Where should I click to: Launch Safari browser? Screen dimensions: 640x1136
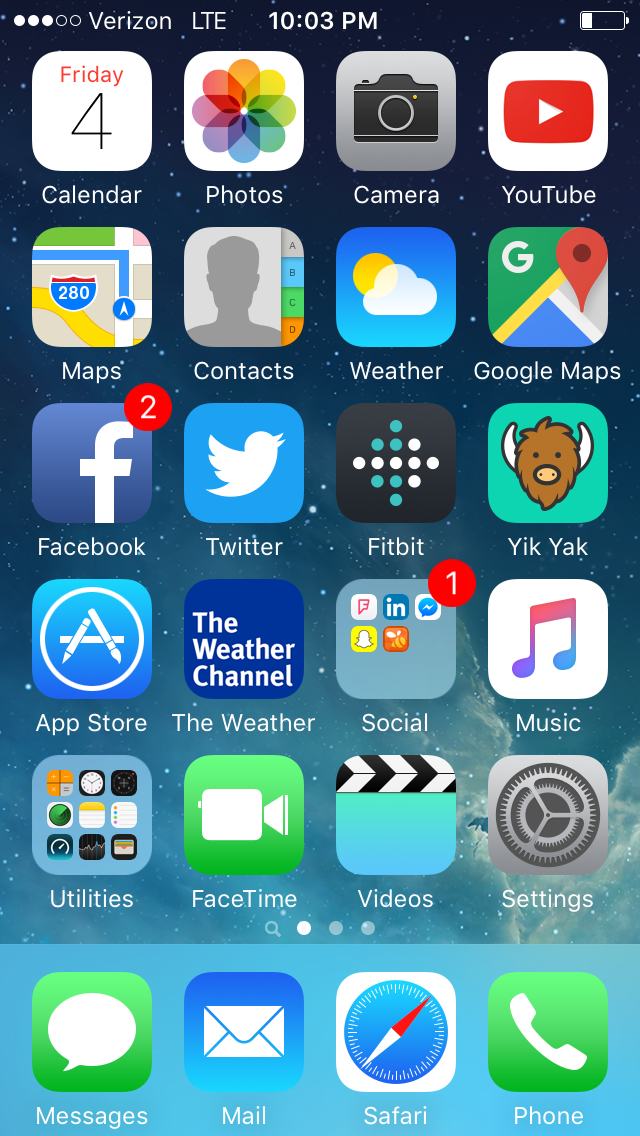(396, 1032)
